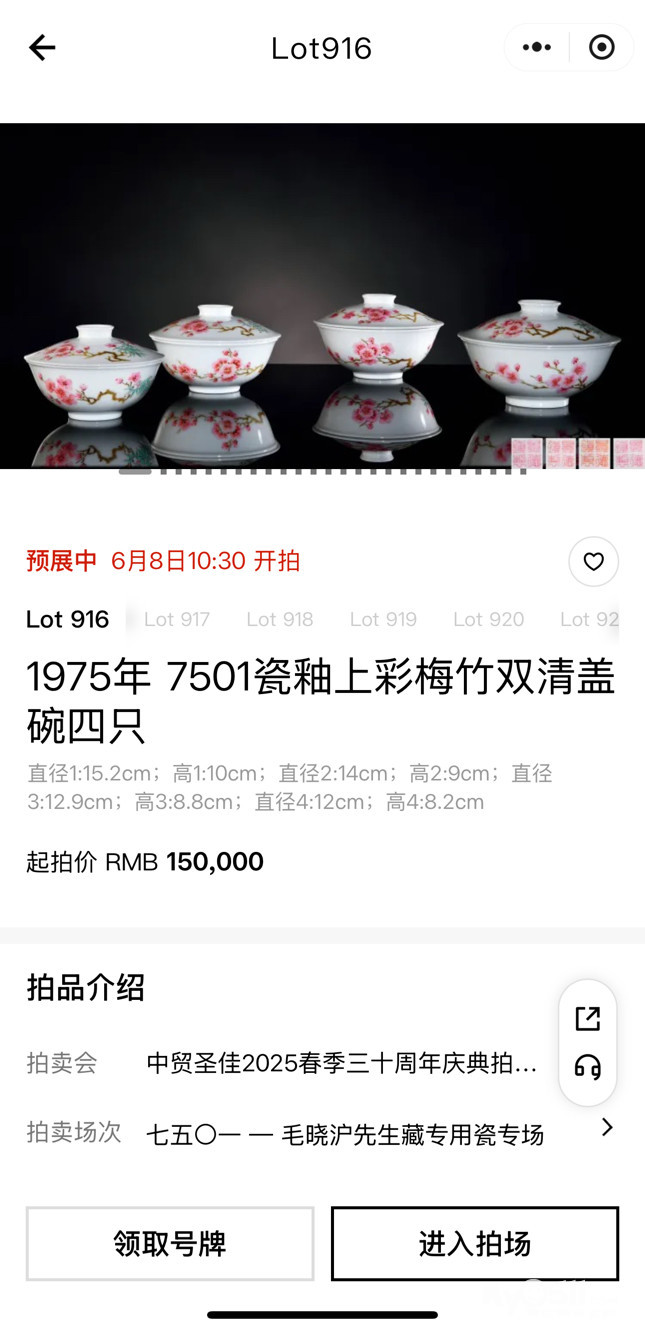645x1331 pixels.
Task: Contact customer service via headset icon
Action: click(588, 1068)
